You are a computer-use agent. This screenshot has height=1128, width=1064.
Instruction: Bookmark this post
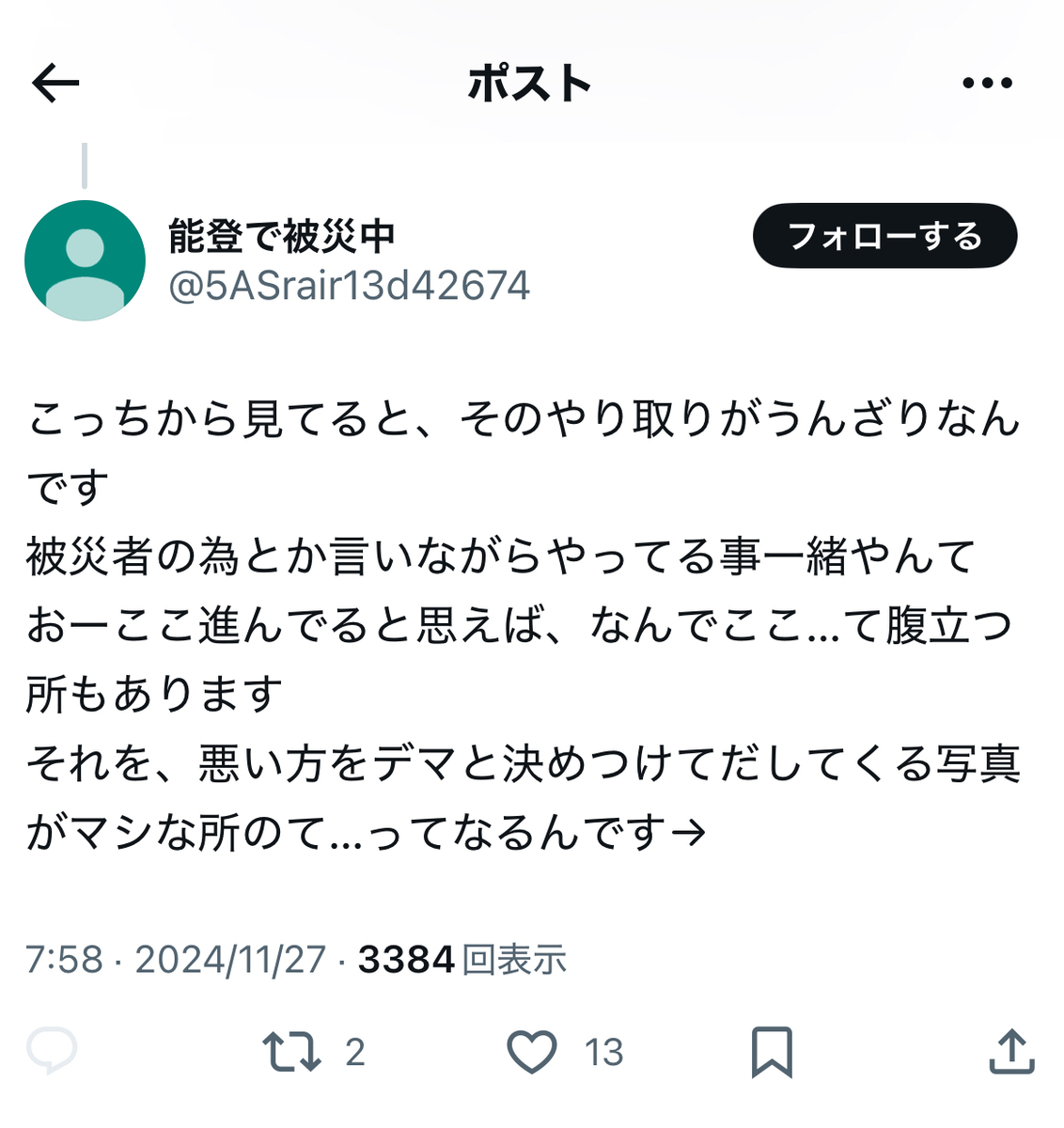[x=772, y=1052]
